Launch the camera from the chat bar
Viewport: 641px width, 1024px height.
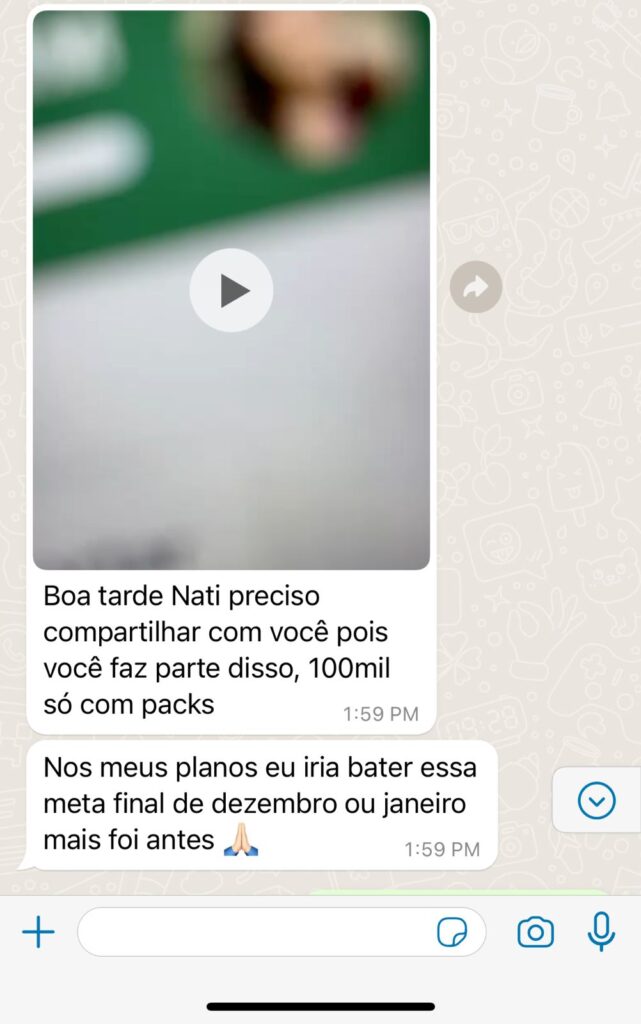535,932
